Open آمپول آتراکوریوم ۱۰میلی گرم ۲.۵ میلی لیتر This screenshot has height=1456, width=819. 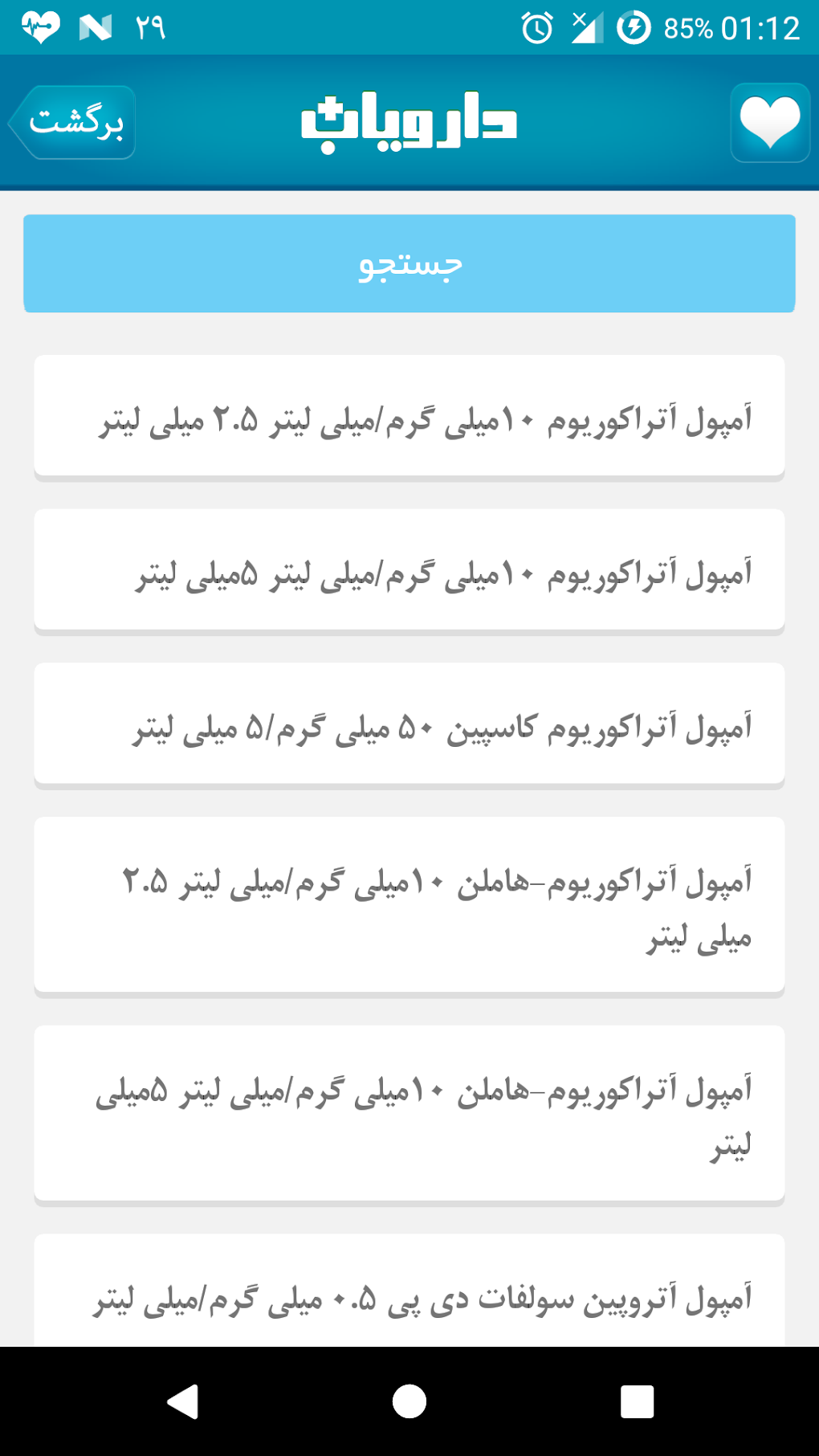[409, 417]
